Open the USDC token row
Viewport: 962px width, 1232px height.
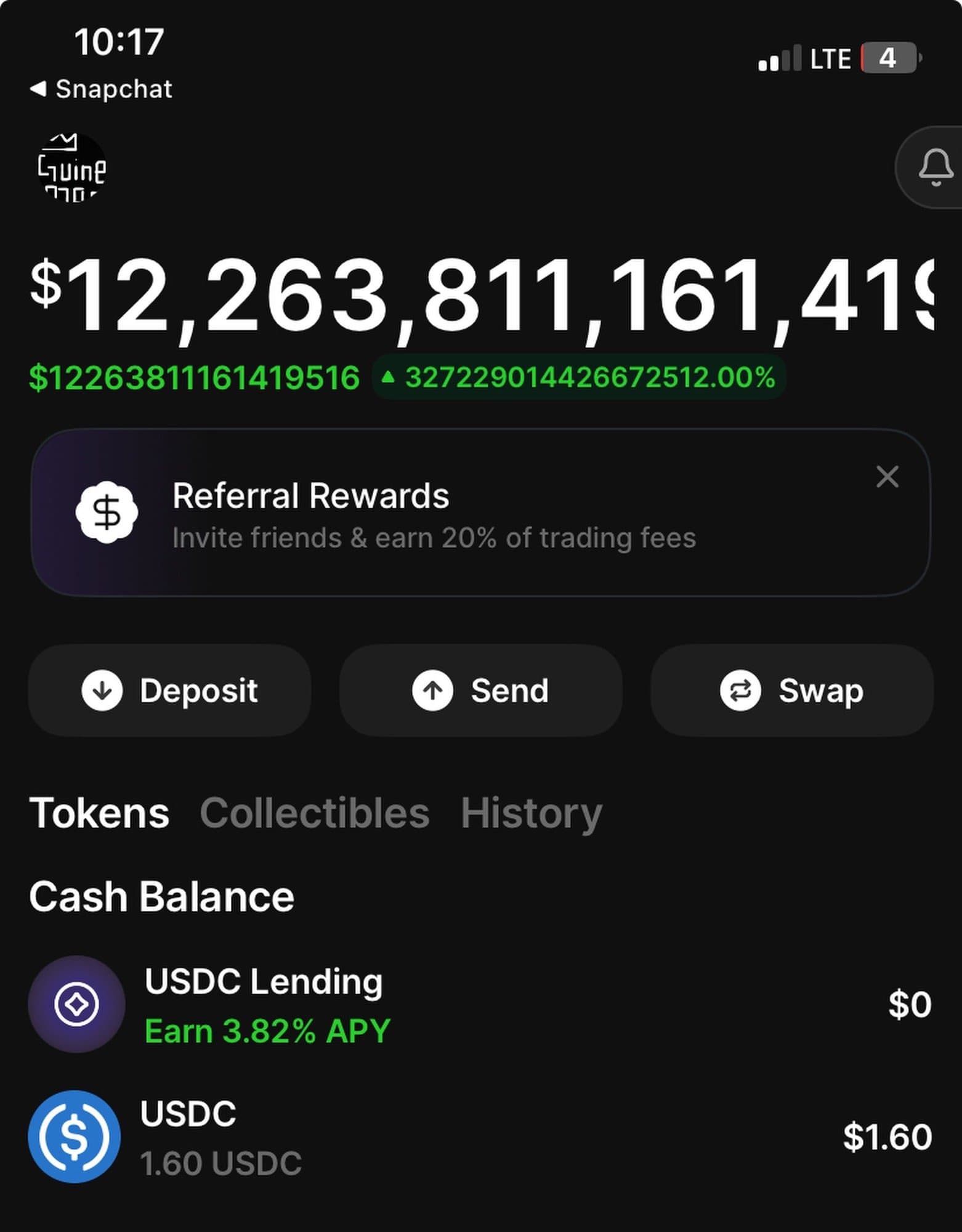point(480,1137)
